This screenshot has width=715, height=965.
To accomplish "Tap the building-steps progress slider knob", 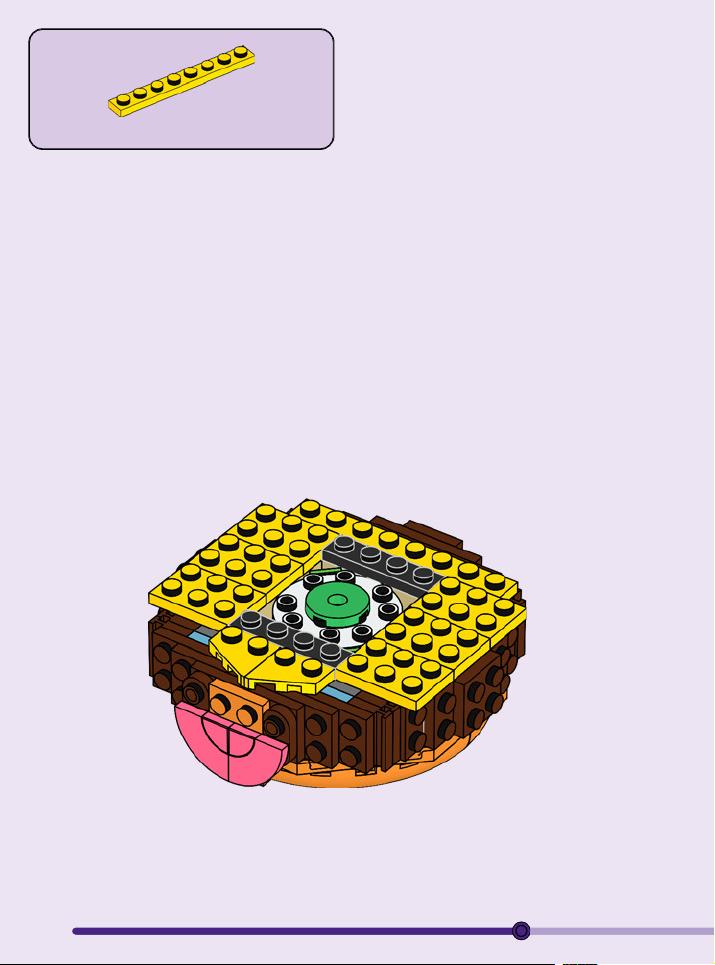I will pyautogui.click(x=520, y=931).
